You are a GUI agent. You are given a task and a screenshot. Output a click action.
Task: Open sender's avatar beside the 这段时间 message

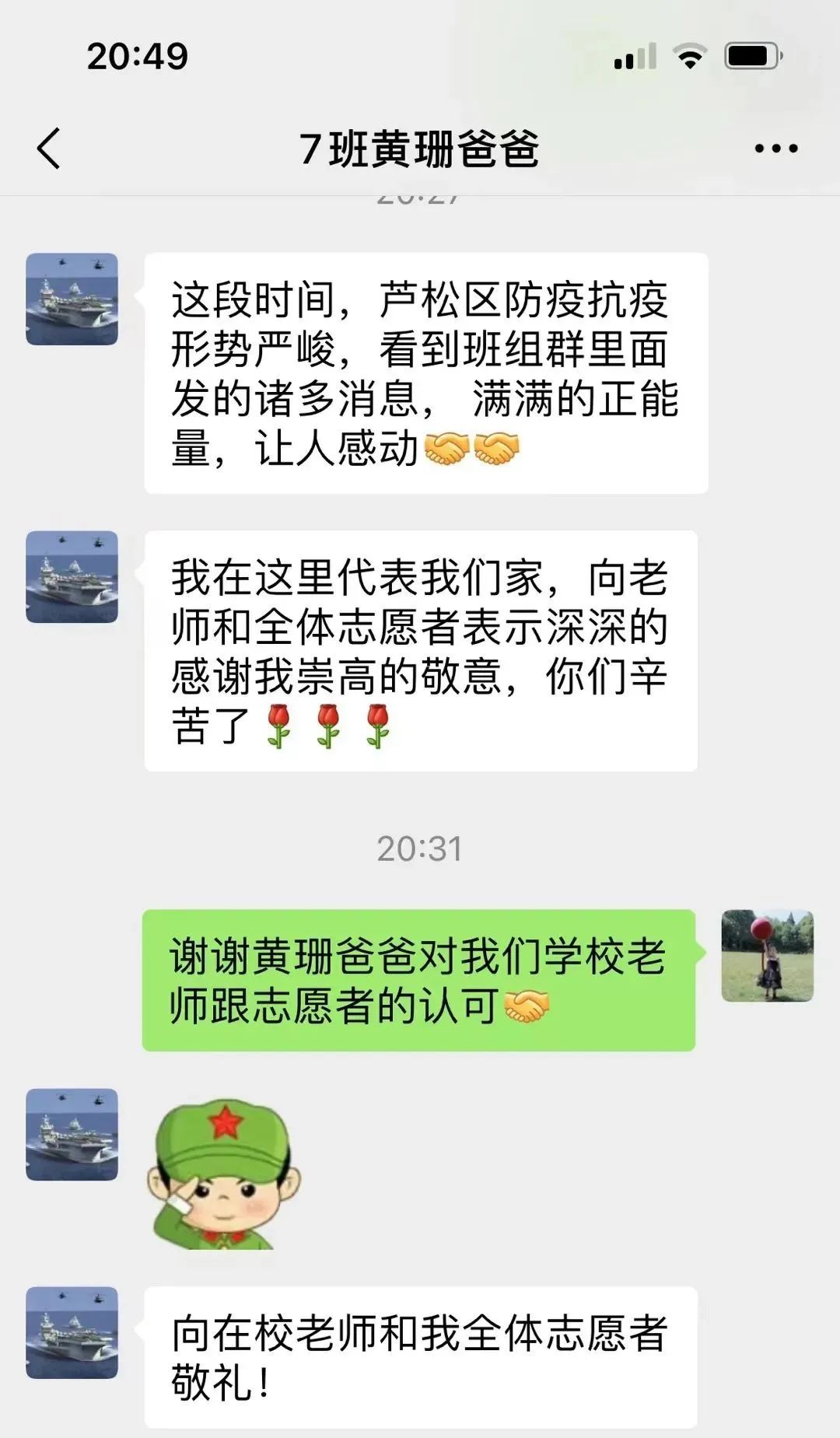[72, 299]
